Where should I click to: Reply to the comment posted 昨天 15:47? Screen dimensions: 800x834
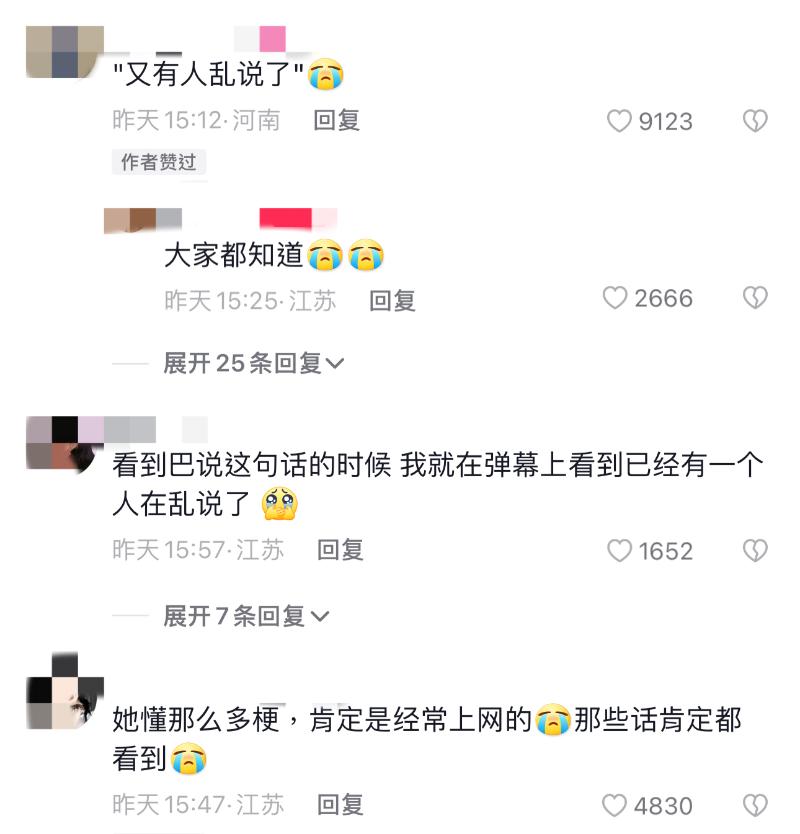coord(340,804)
